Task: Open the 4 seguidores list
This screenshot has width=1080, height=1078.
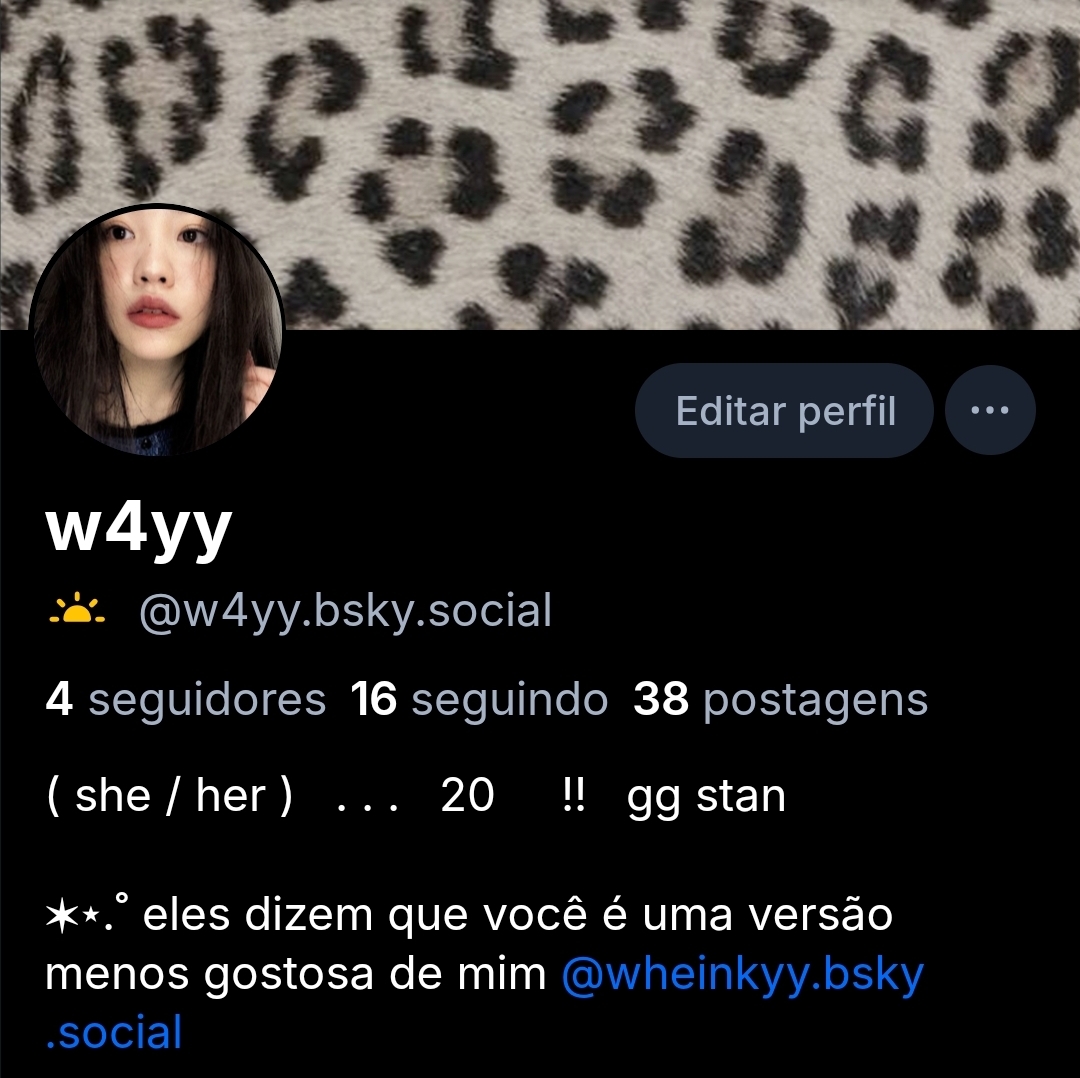Action: [186, 700]
